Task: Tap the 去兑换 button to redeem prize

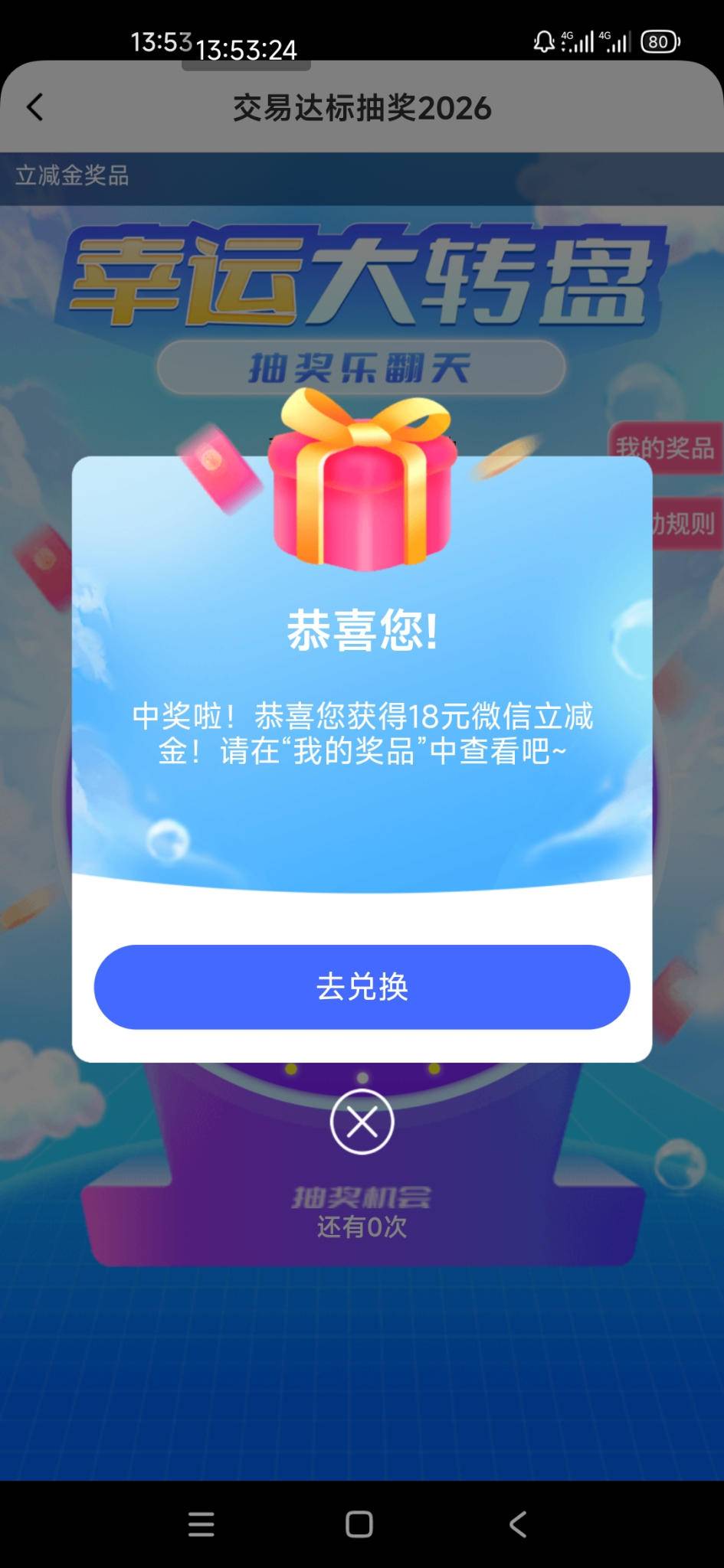Action: (x=362, y=987)
